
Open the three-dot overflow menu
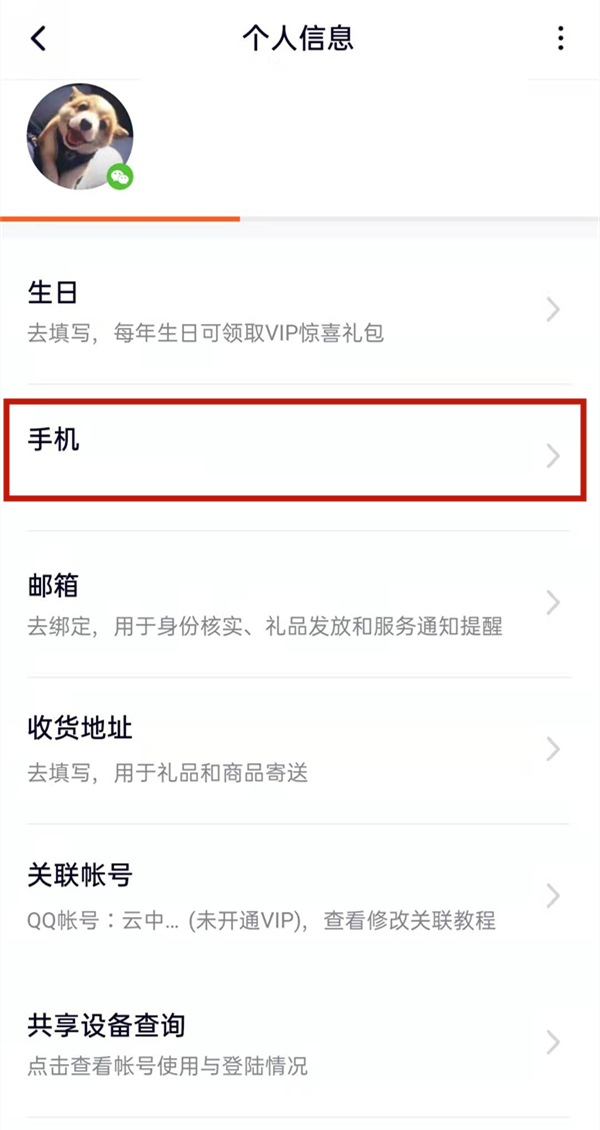[x=560, y=39]
